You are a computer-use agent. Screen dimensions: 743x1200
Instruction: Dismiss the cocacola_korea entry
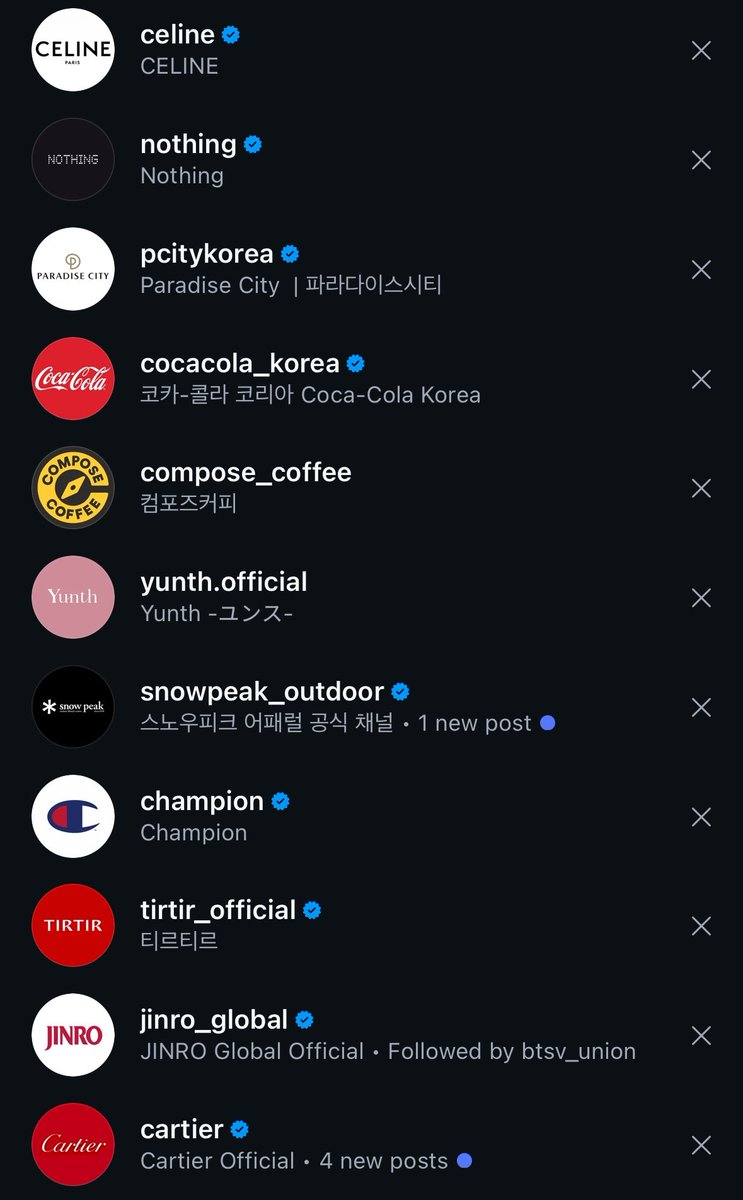pos(701,379)
